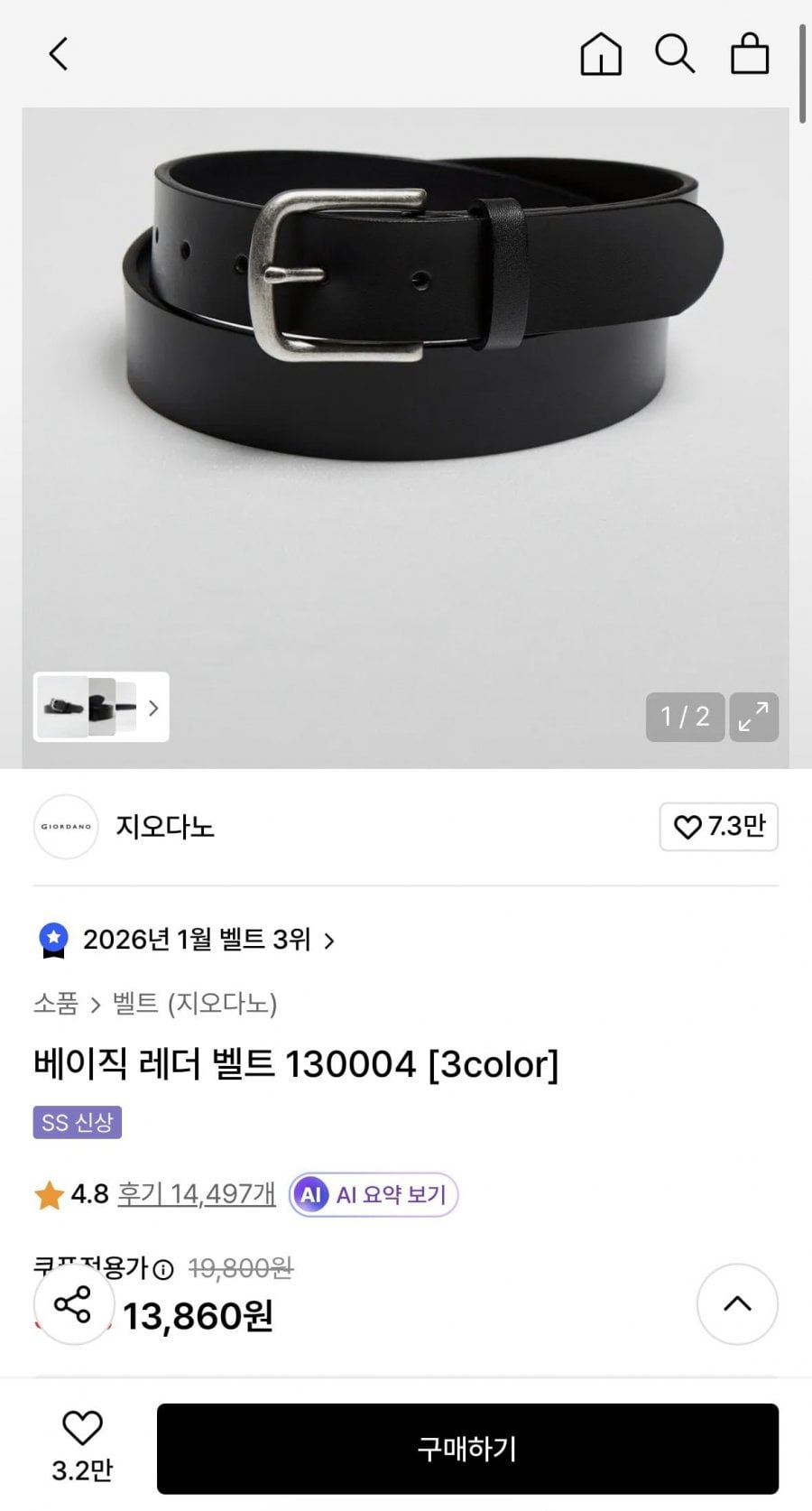This screenshot has height=1511, width=812.
Task: Tap 구매하기 to buy the belt
Action: point(467,1448)
